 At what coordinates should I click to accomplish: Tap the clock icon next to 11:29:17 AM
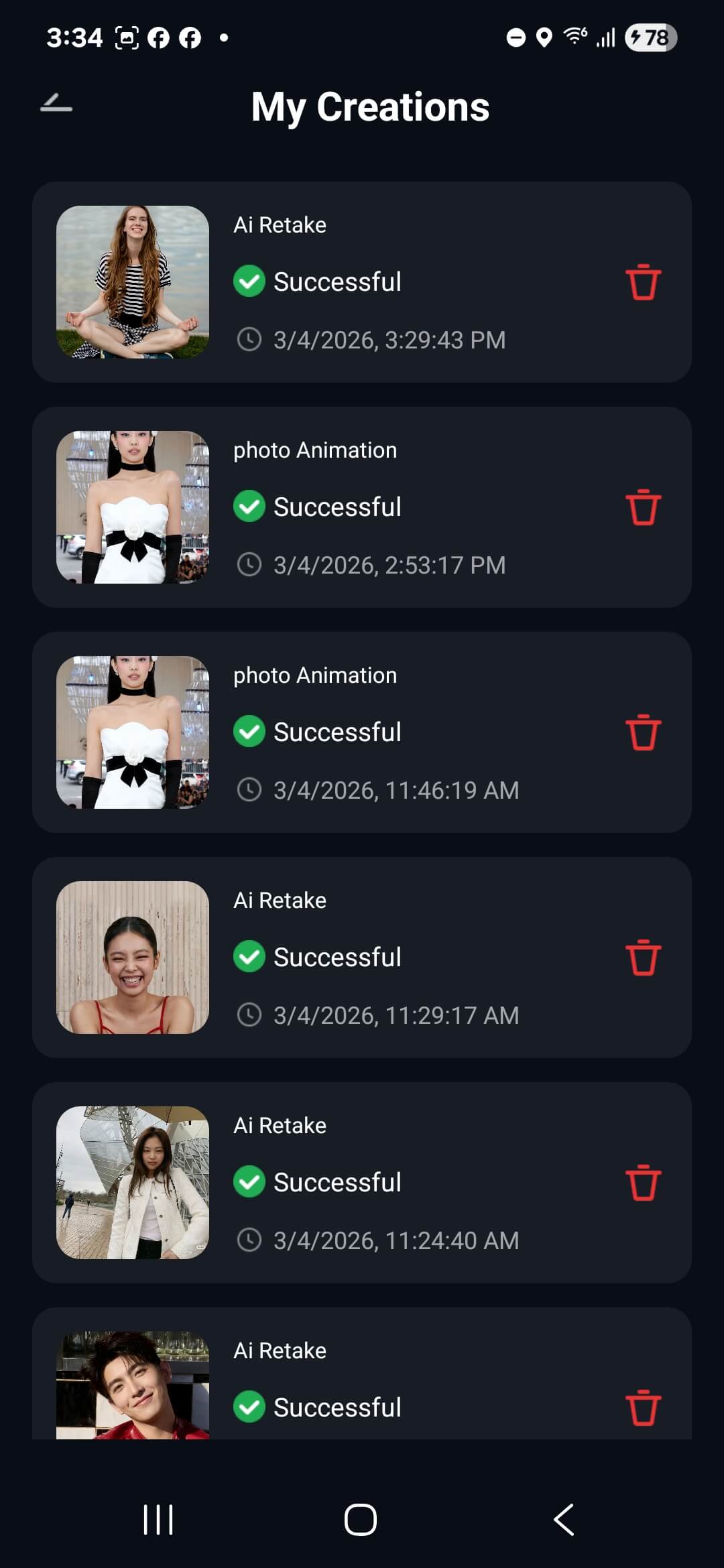249,1015
